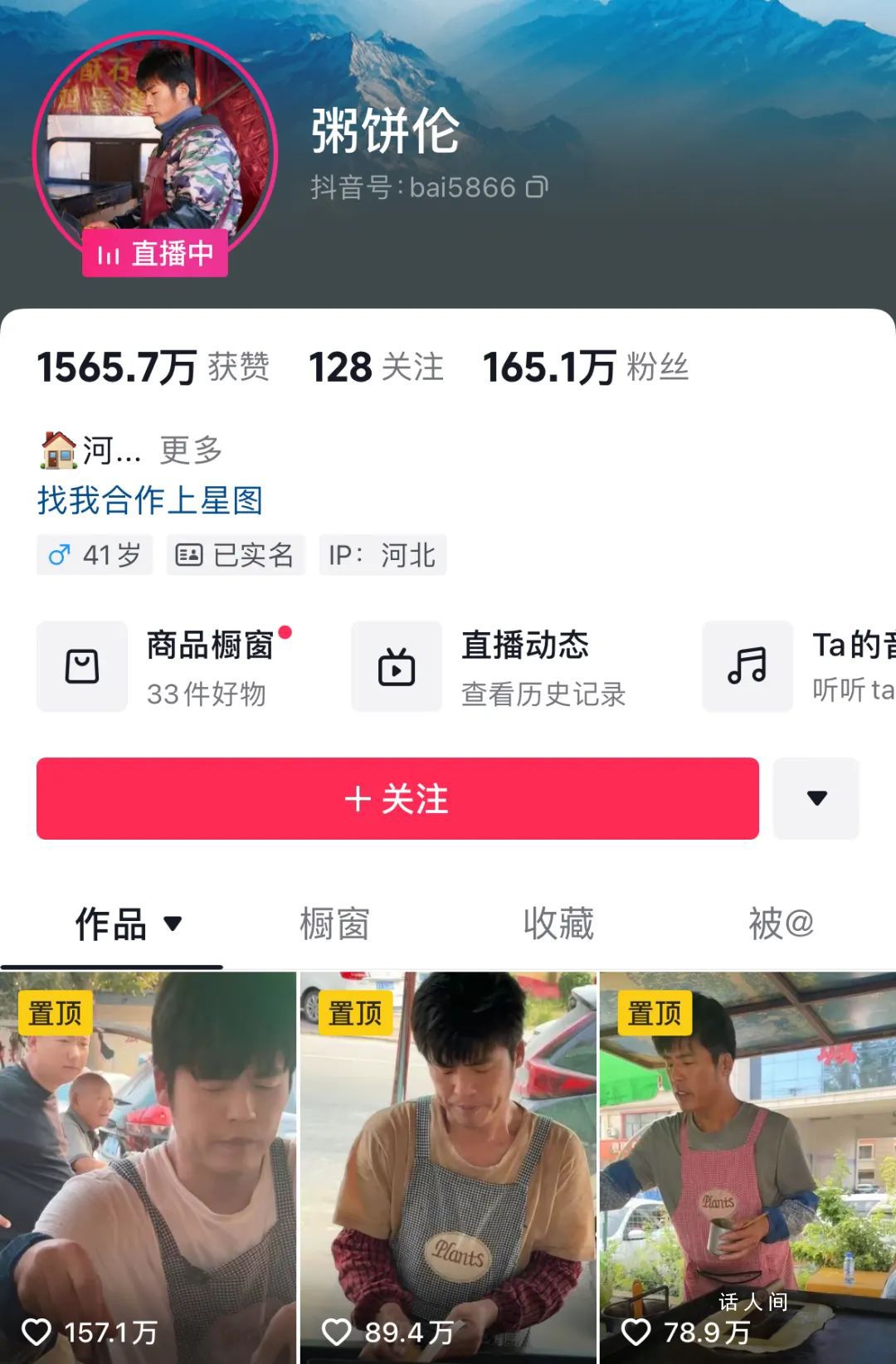Click the 直播动态 TV icon
Viewport: 896px width, 1364px height.
[396, 666]
